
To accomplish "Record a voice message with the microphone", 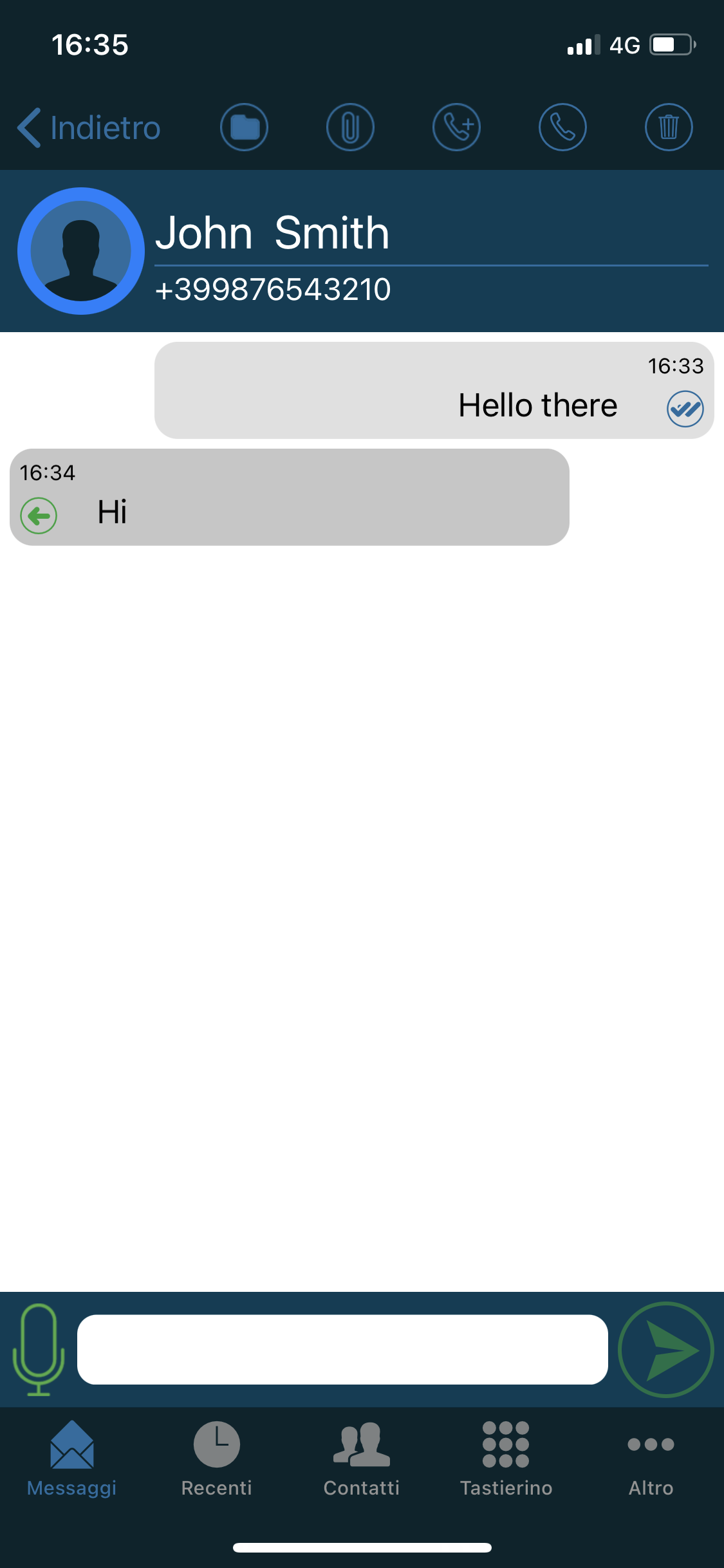I will pyautogui.click(x=39, y=1349).
